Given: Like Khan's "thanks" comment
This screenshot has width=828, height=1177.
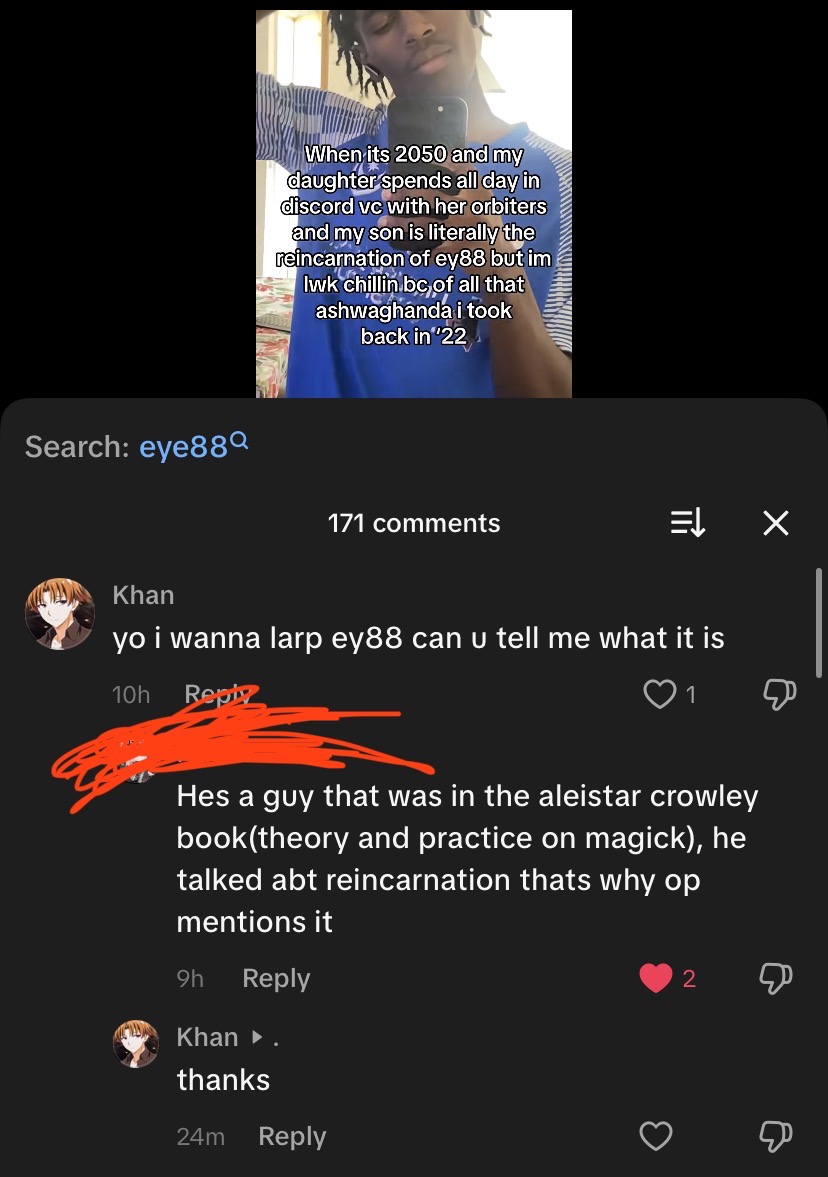Looking at the screenshot, I should tap(656, 1137).
